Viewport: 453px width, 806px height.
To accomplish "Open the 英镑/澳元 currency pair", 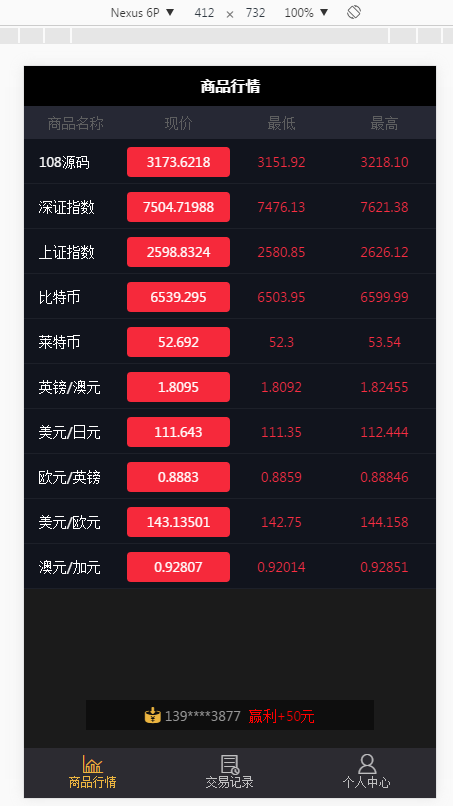I will pos(230,387).
